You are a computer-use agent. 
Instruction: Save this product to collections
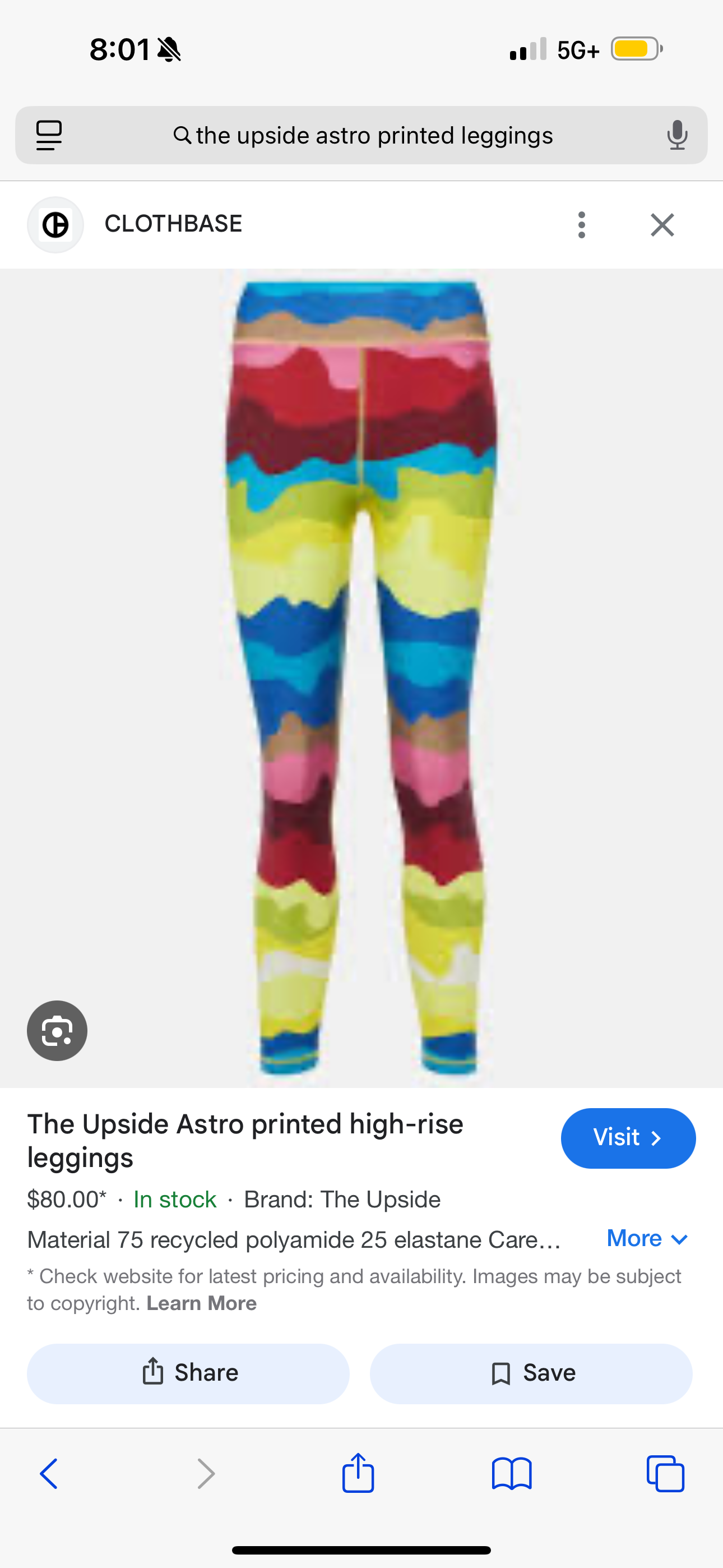(531, 1373)
